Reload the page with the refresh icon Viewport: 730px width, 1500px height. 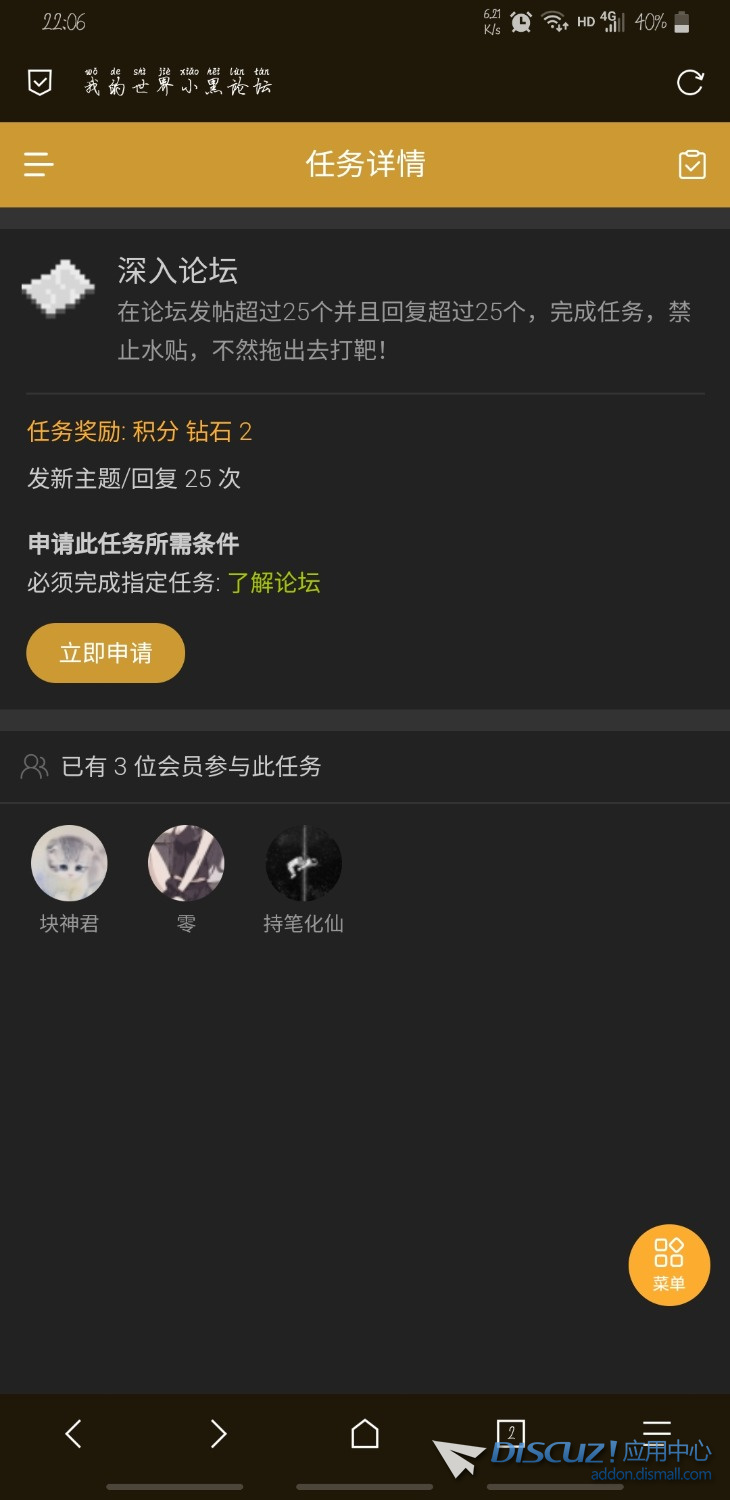click(x=690, y=83)
